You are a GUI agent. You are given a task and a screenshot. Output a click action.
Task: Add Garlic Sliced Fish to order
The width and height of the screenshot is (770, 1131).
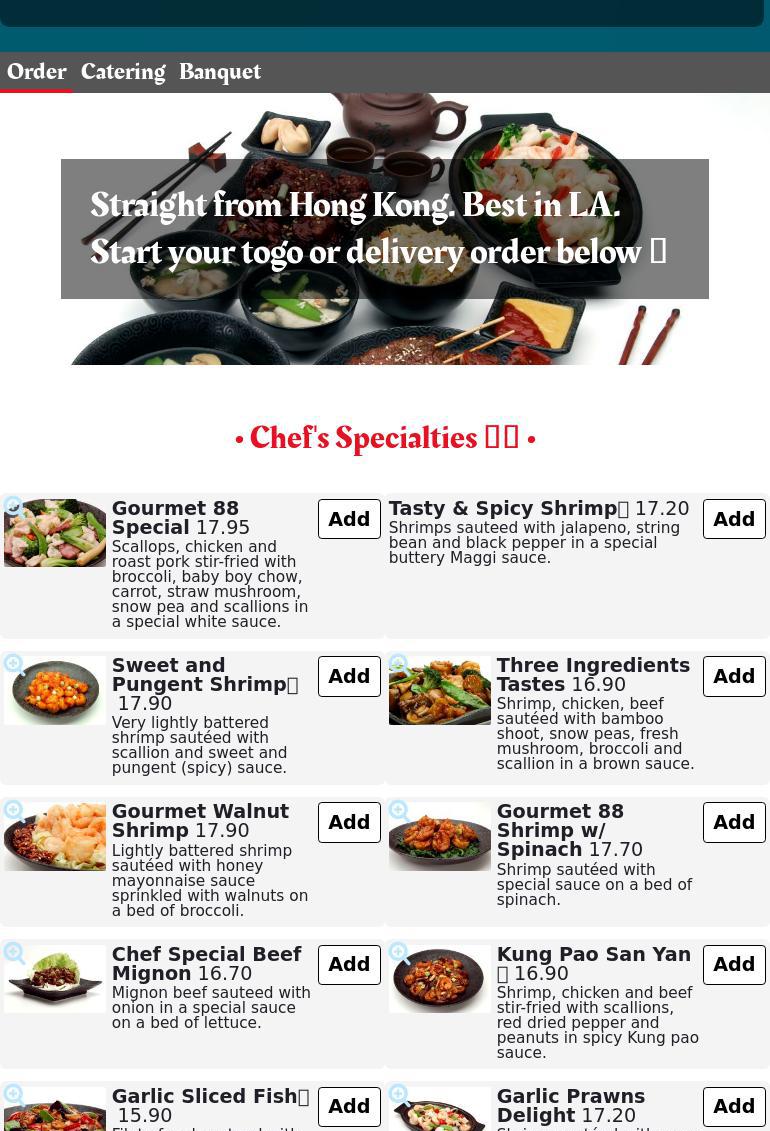click(x=349, y=1107)
